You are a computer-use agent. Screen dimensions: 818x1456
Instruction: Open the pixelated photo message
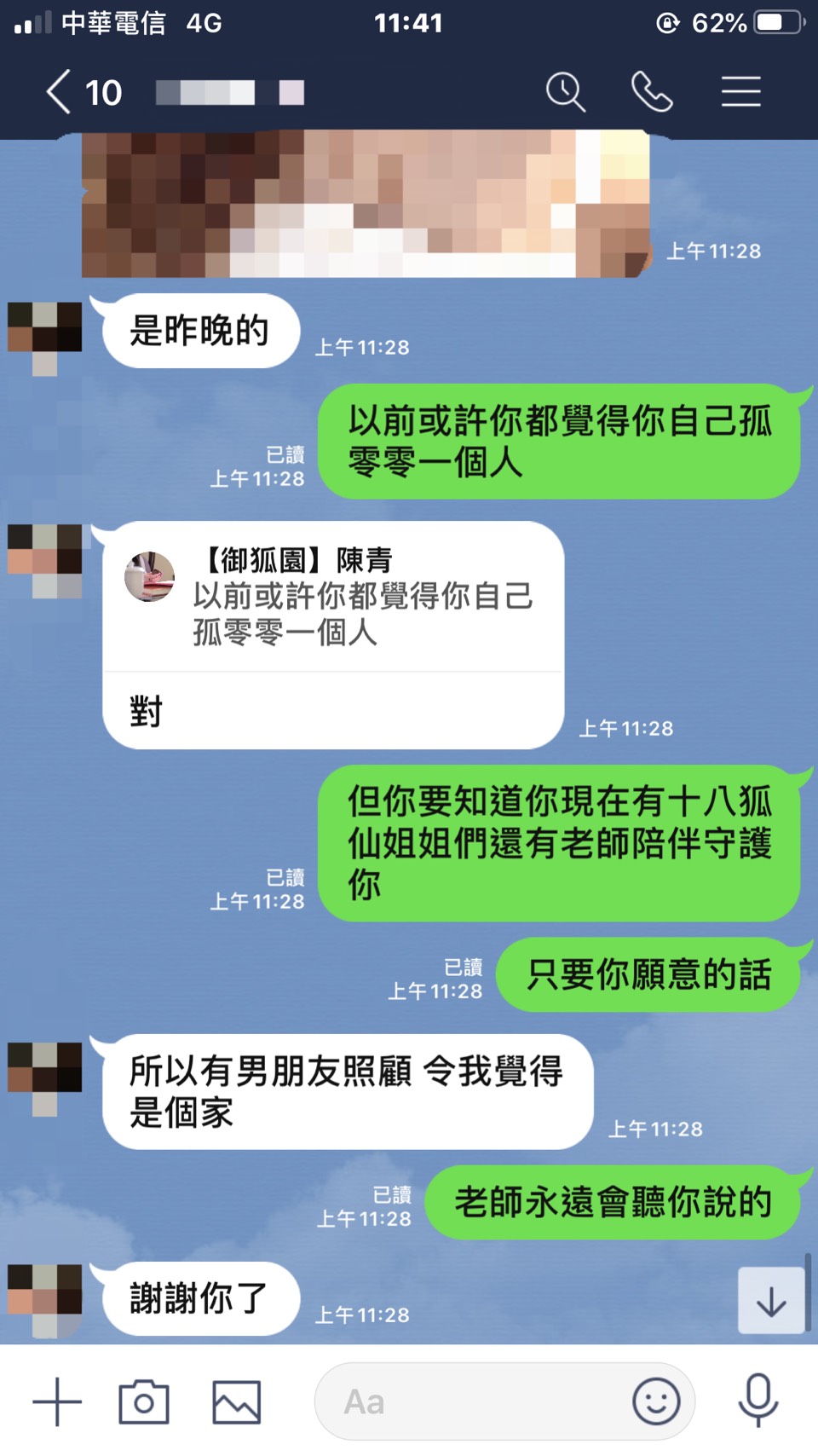[x=366, y=205]
